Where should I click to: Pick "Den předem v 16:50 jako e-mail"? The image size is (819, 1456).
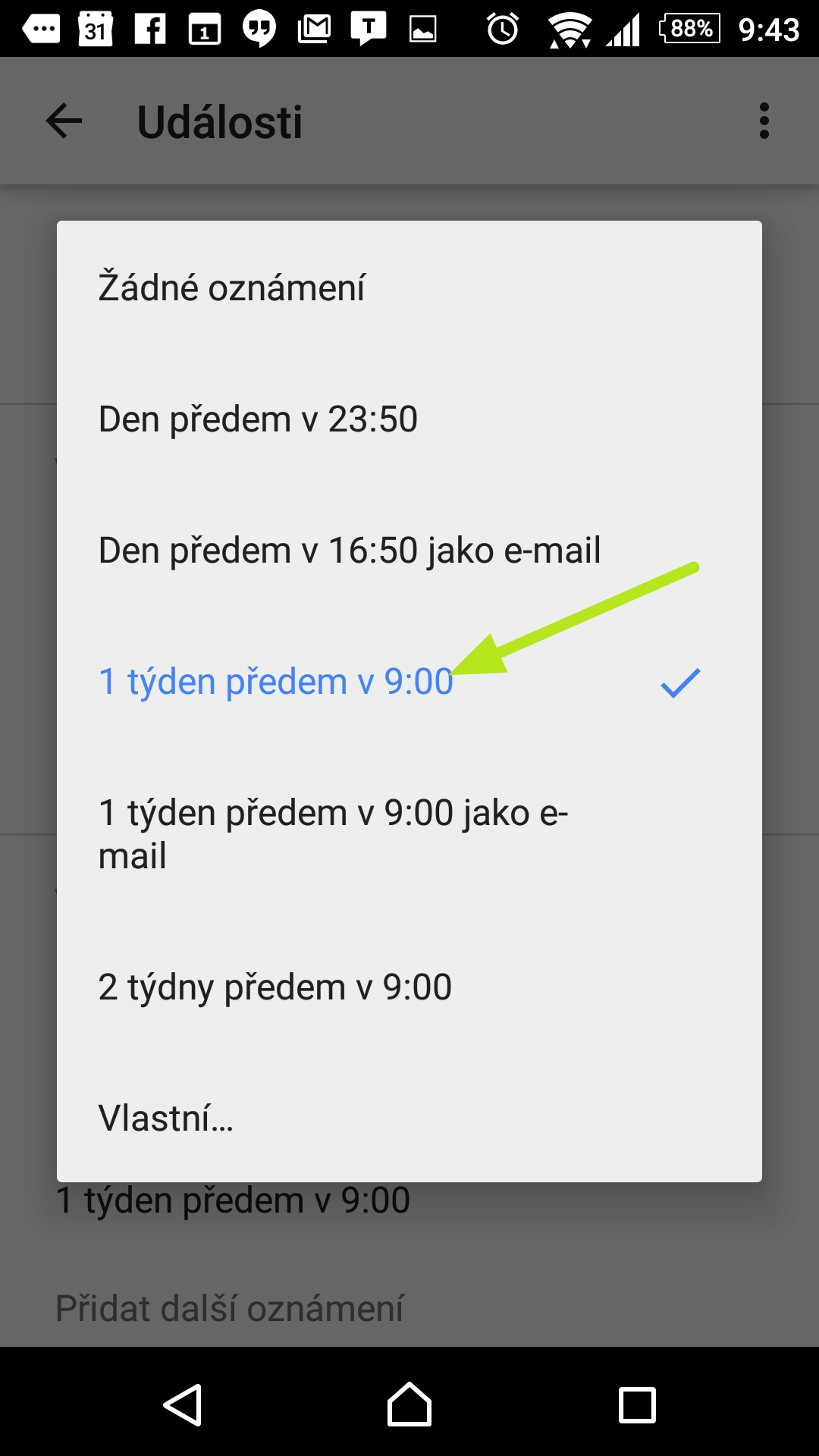point(409,550)
